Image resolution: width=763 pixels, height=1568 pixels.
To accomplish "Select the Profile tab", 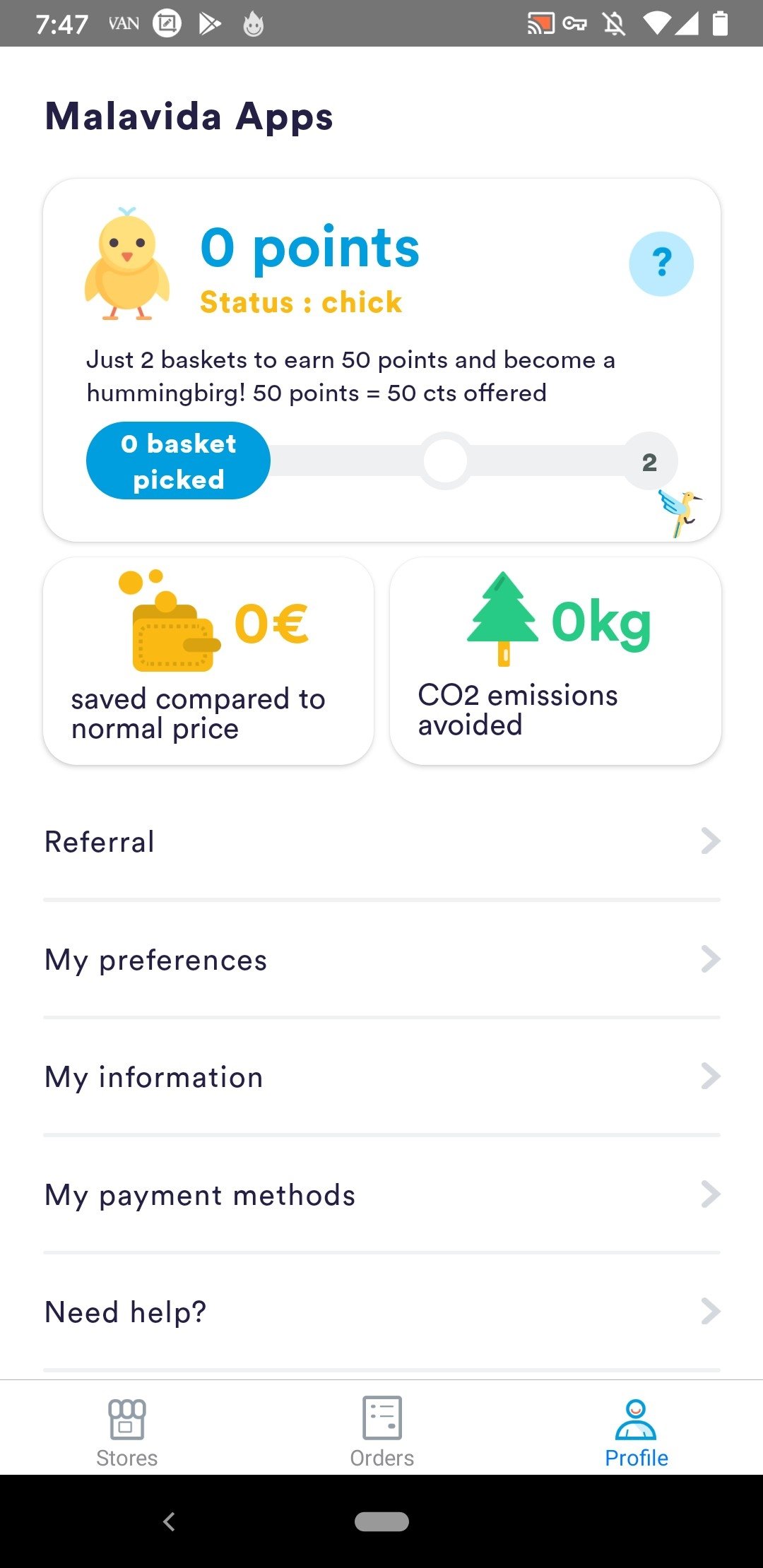I will 636,1432.
